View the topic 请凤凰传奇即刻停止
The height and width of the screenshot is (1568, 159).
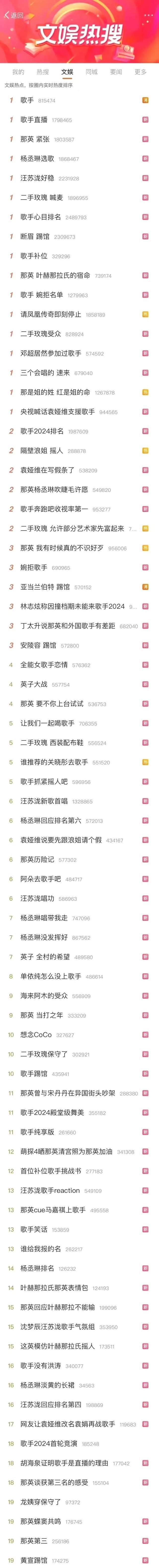tap(51, 315)
